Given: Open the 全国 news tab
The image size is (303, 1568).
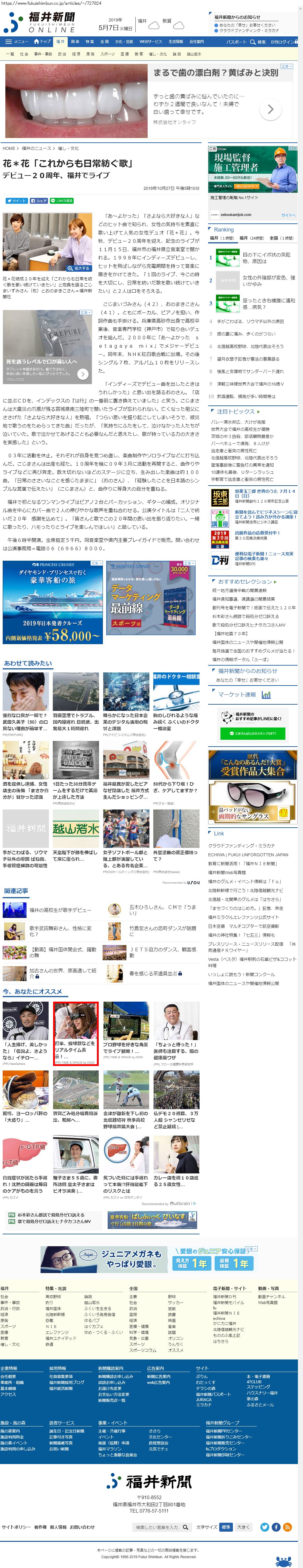Looking at the screenshot, I should point(104,41).
